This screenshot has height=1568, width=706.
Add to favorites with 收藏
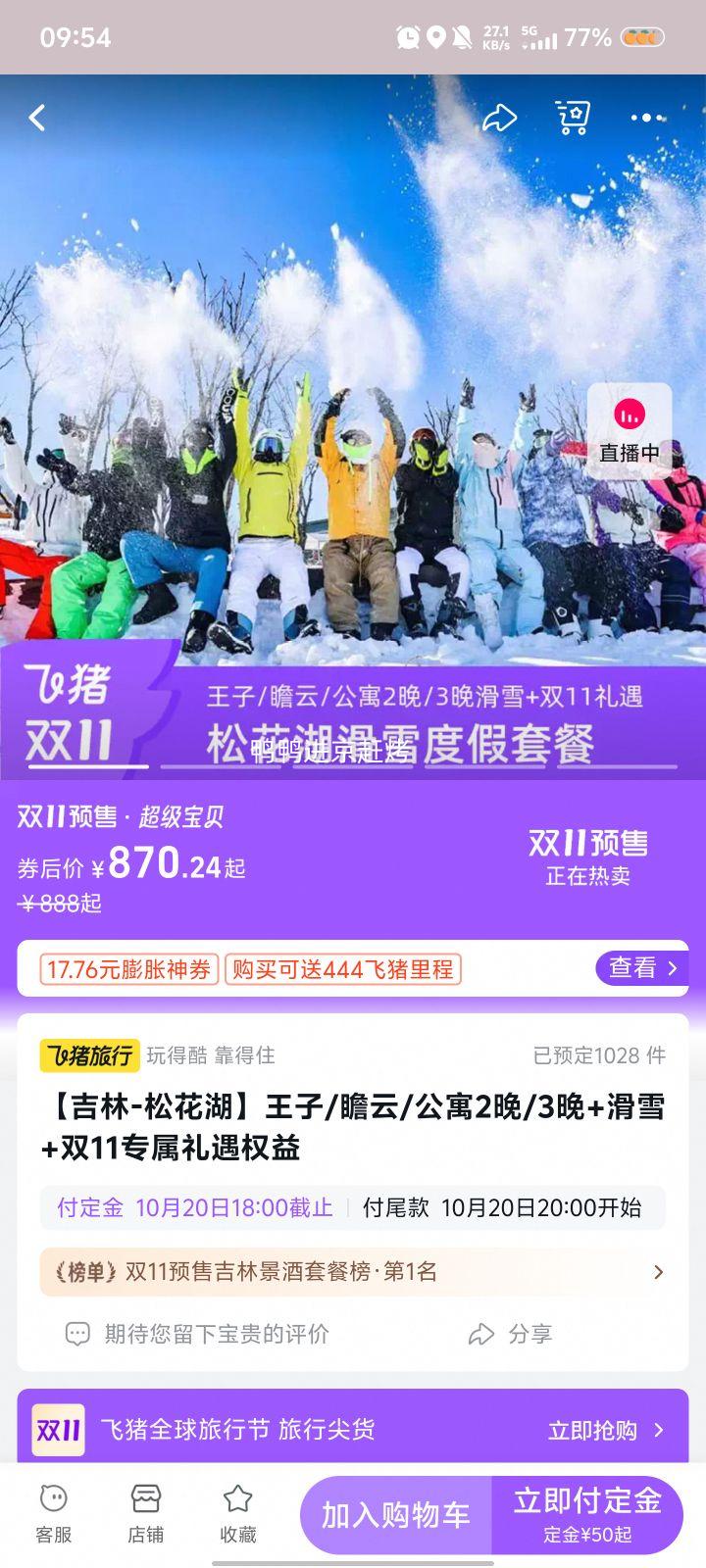237,1514
